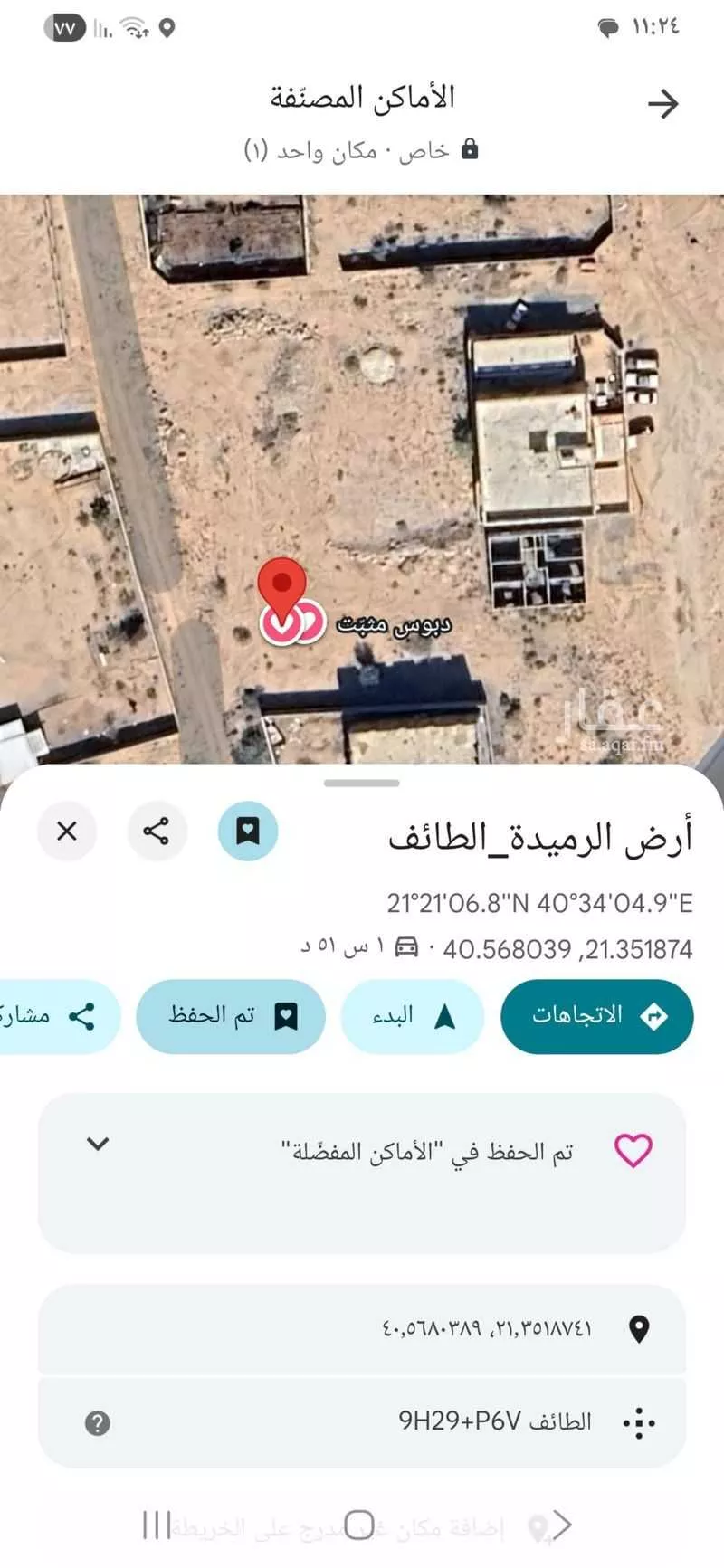The image size is (724, 1568).
Task: Select the navigation arrow in البدء button
Action: coord(443,1016)
